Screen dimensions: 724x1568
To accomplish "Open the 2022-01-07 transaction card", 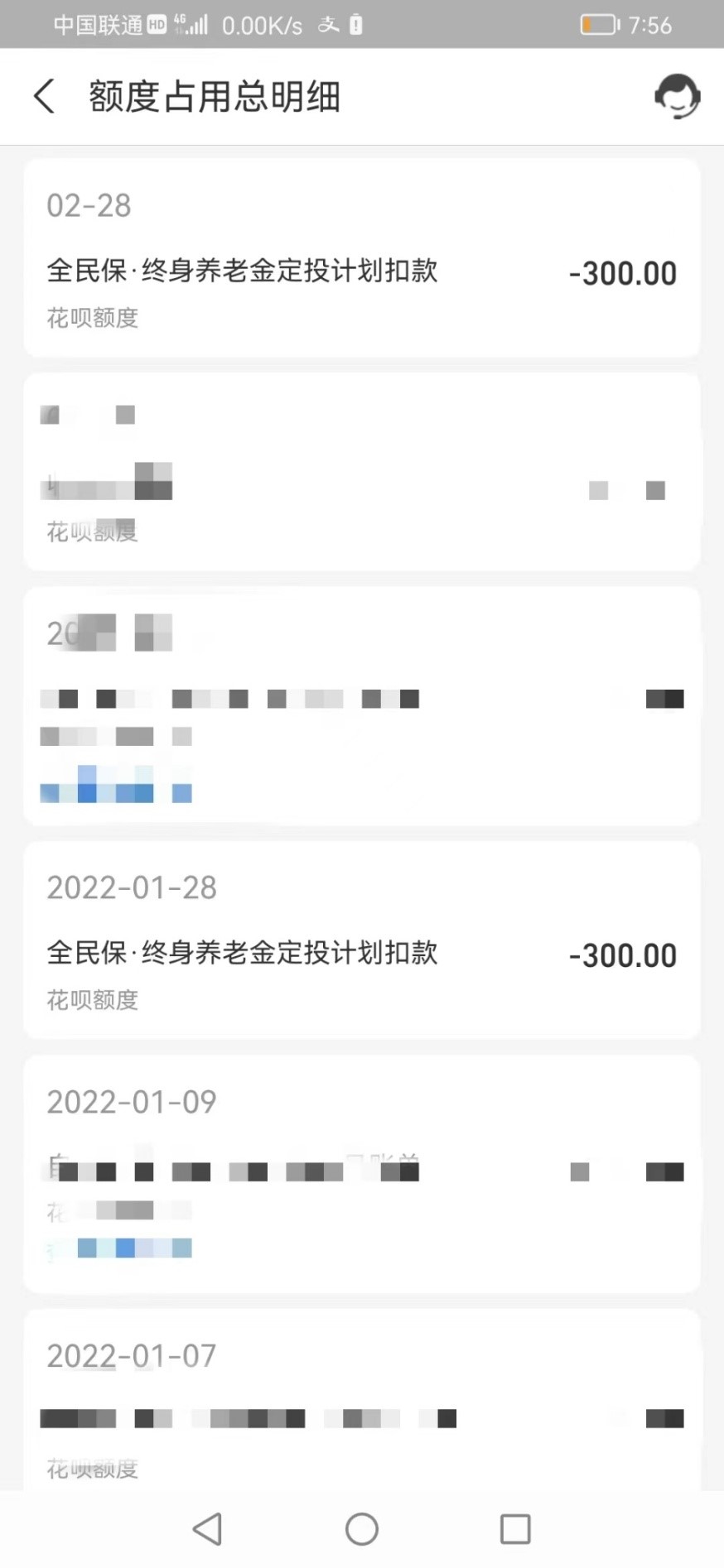I will (362, 1399).
